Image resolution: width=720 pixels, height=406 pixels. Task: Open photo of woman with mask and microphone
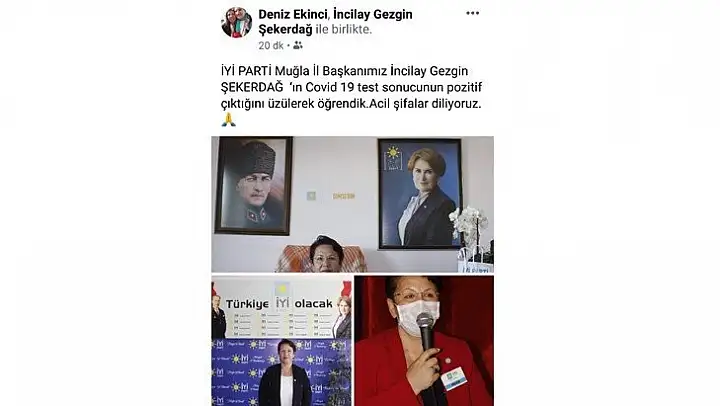(424, 341)
